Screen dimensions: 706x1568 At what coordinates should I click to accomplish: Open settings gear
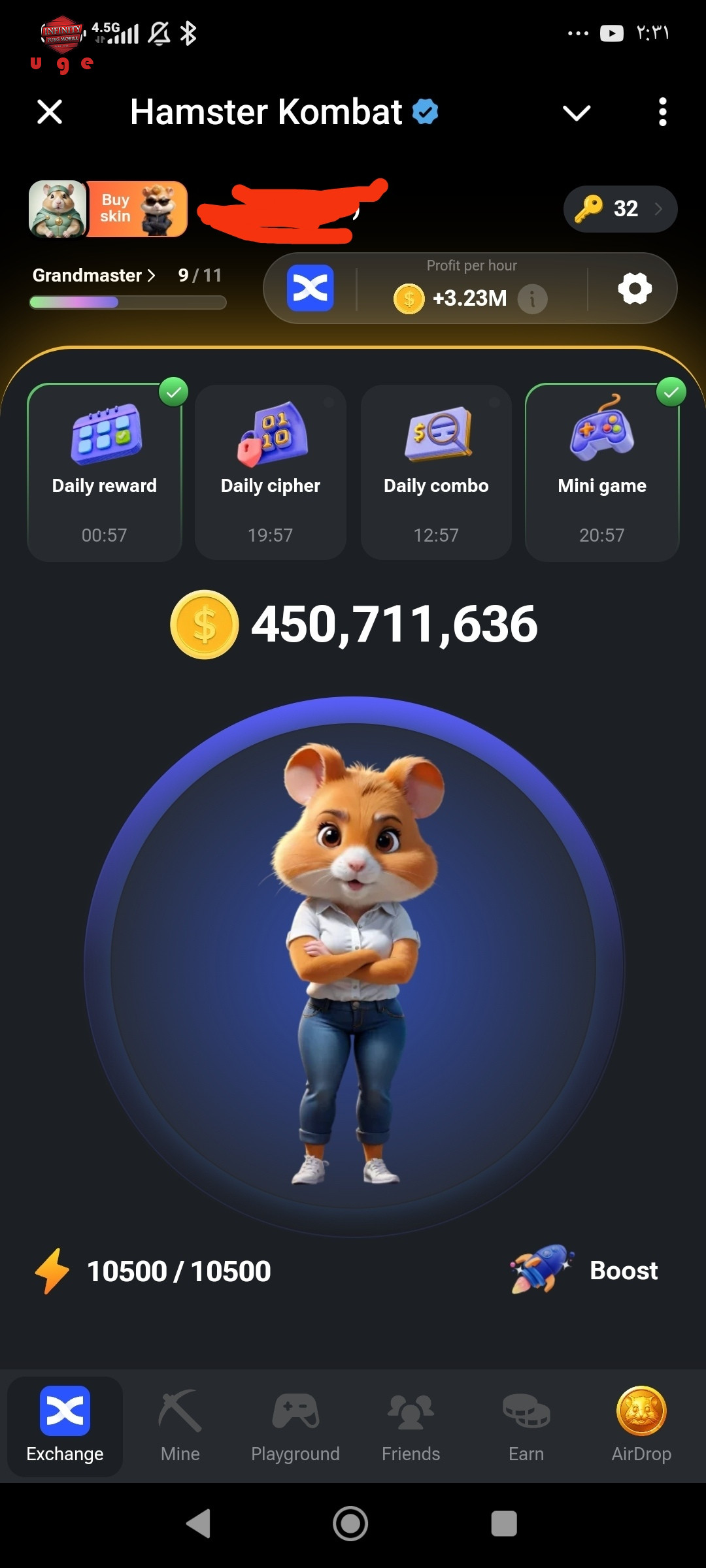635,288
